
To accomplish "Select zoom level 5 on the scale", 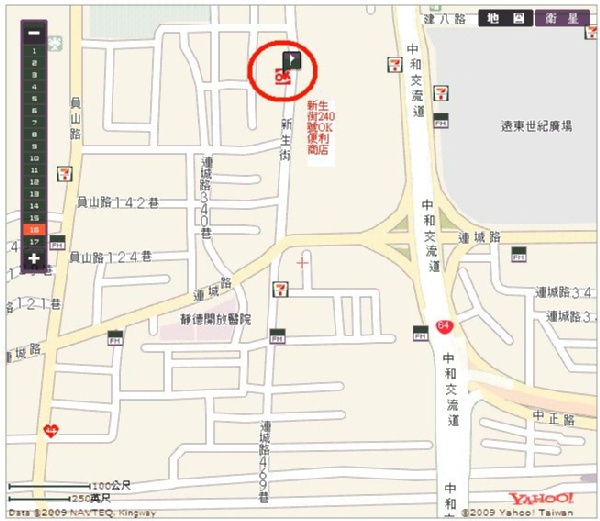I will pyautogui.click(x=33, y=98).
